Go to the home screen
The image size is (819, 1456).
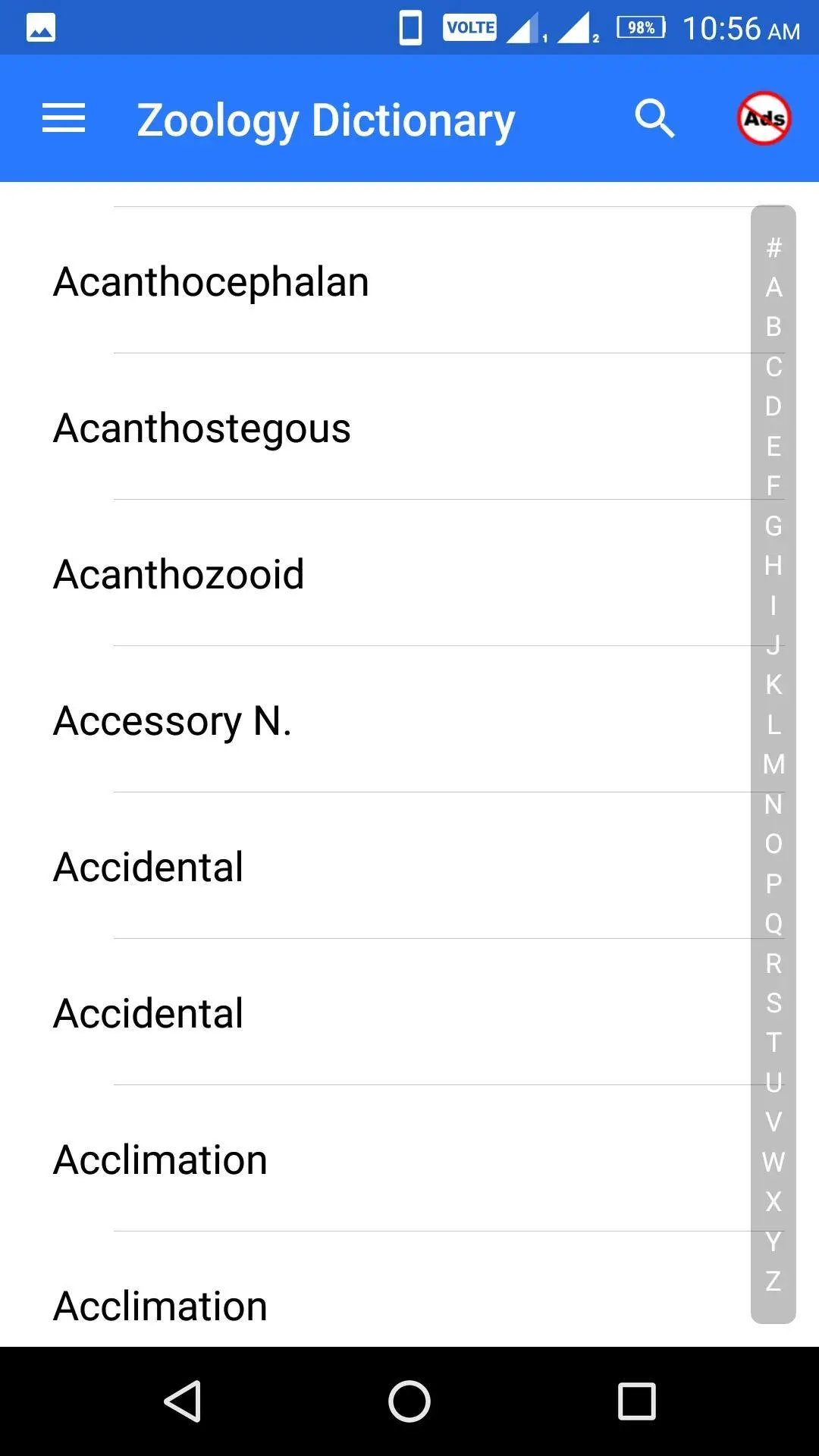coord(409,1401)
